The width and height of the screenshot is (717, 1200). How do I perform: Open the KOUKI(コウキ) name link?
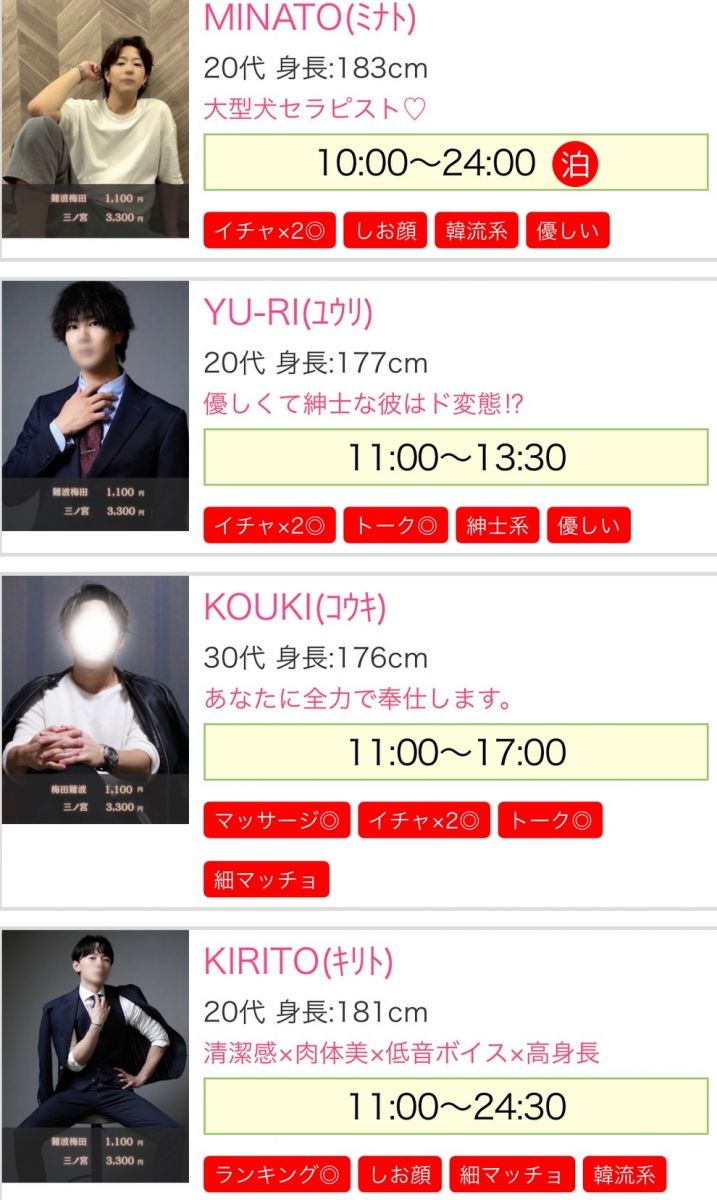294,607
